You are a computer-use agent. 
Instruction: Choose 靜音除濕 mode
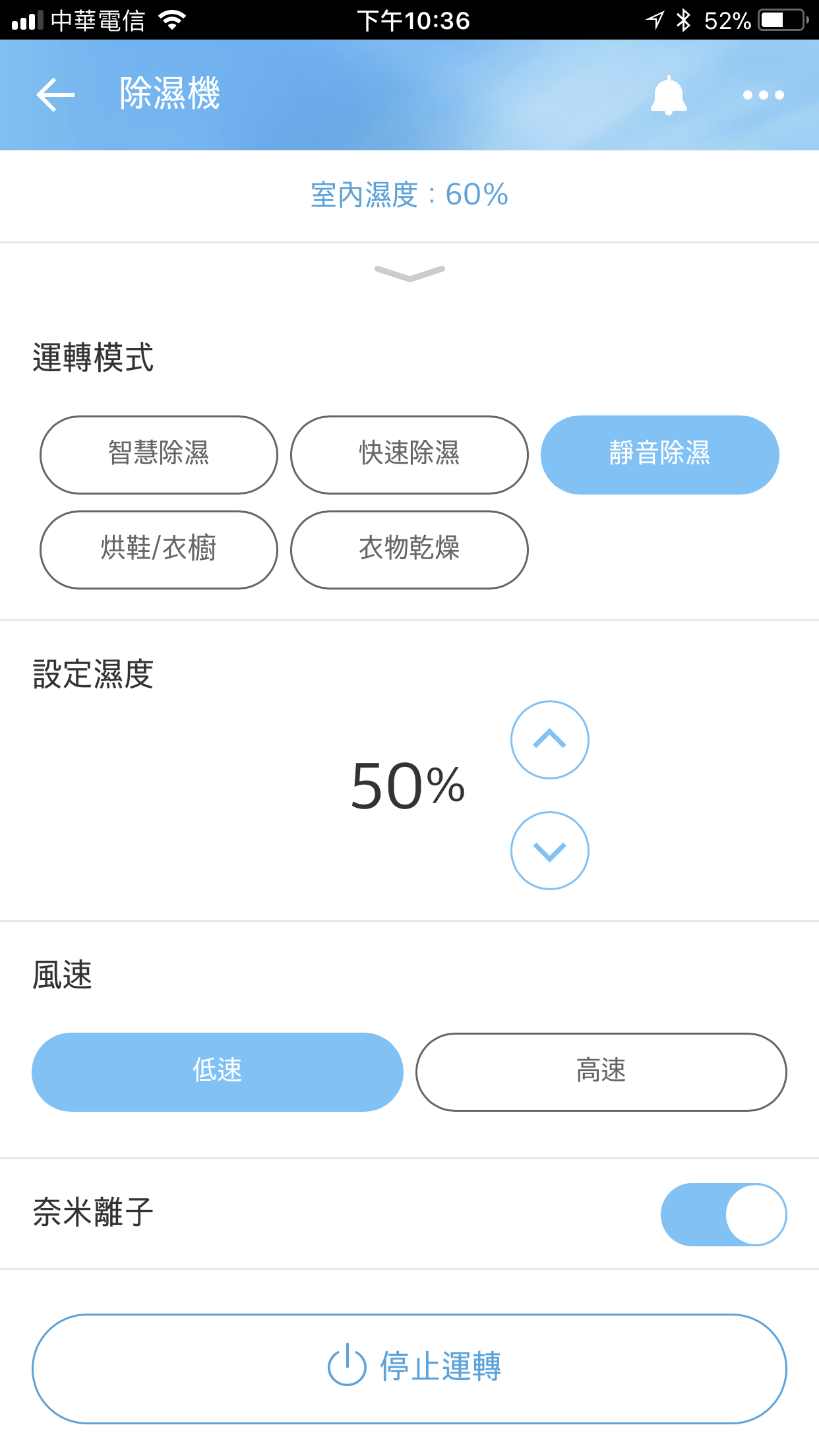click(x=660, y=454)
